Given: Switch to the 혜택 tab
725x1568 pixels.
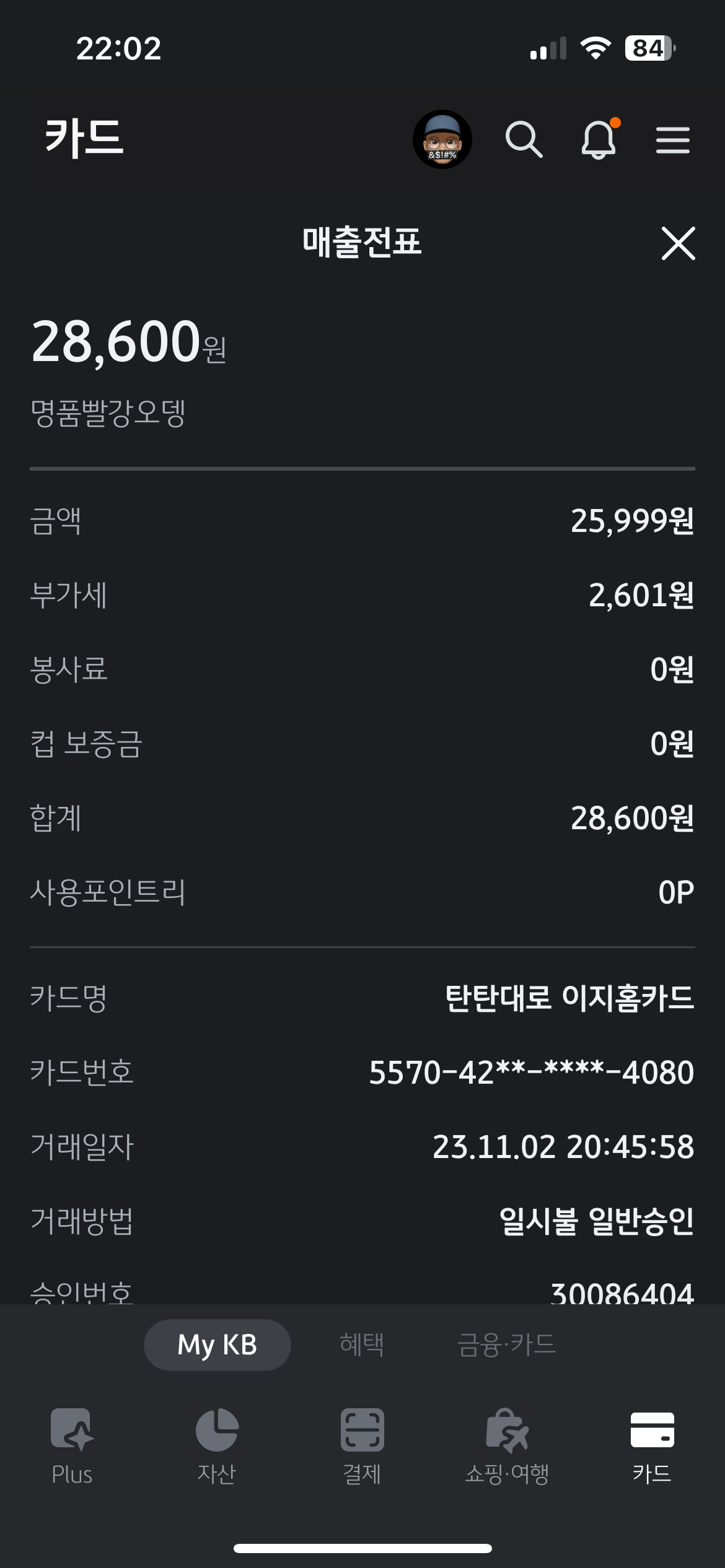Looking at the screenshot, I should point(362,1344).
